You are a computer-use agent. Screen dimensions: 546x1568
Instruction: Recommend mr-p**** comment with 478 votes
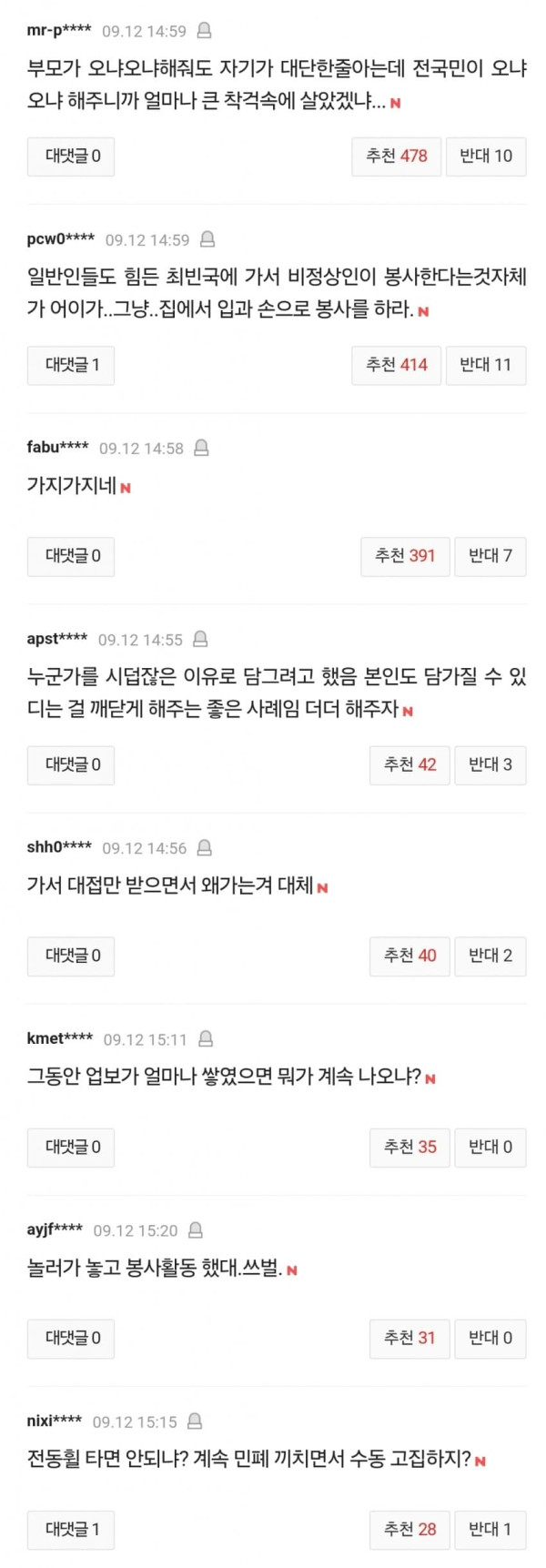(397, 156)
